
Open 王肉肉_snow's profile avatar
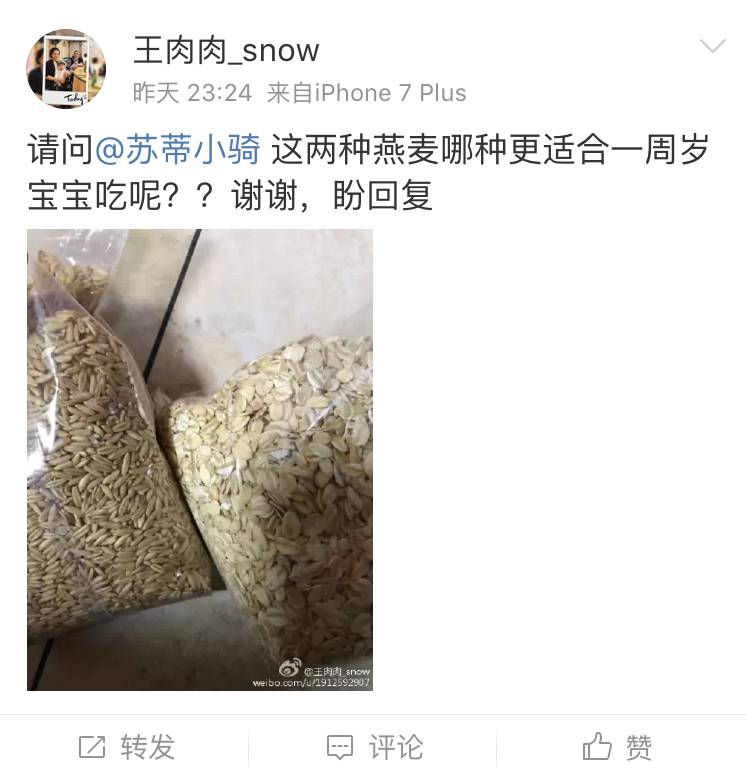[x=65, y=69]
